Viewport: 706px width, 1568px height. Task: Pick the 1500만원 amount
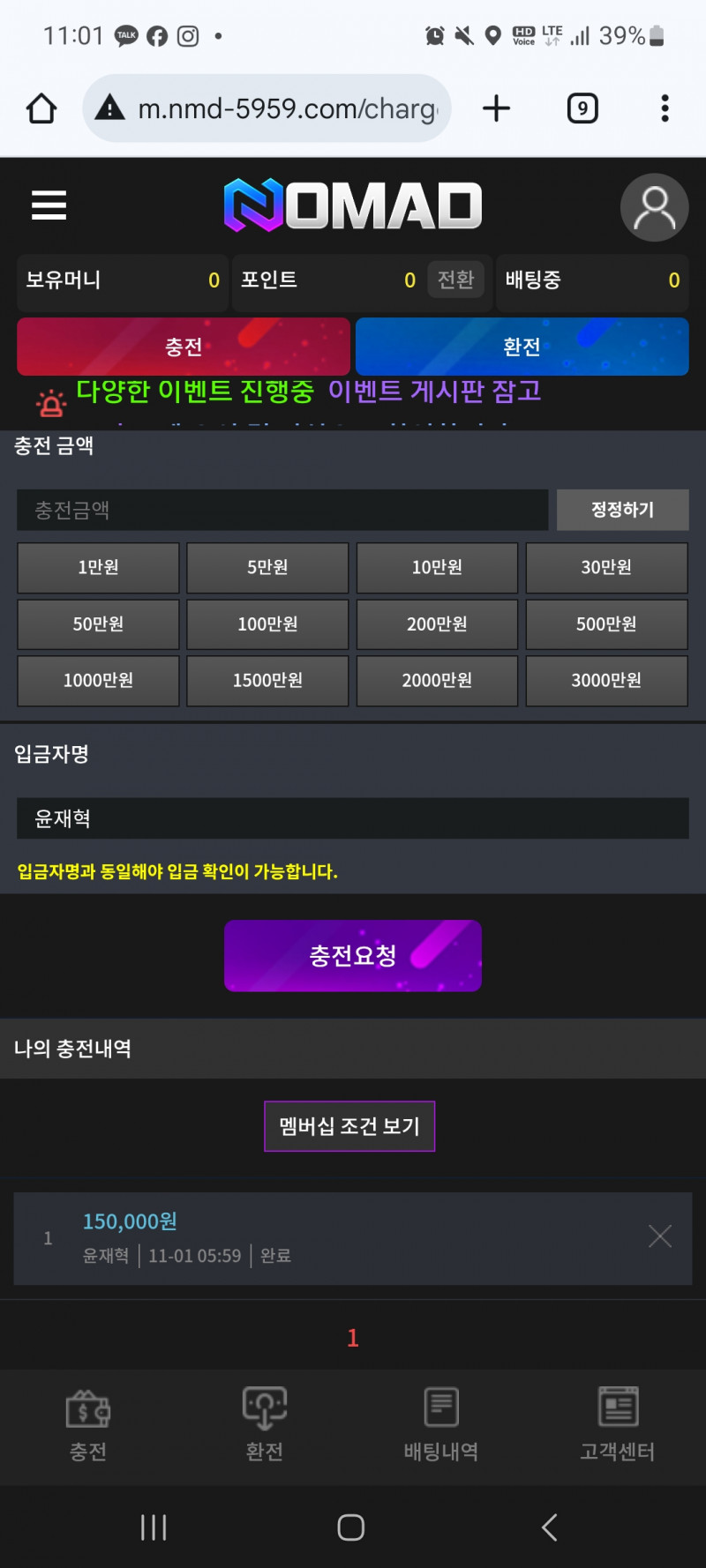coord(267,681)
